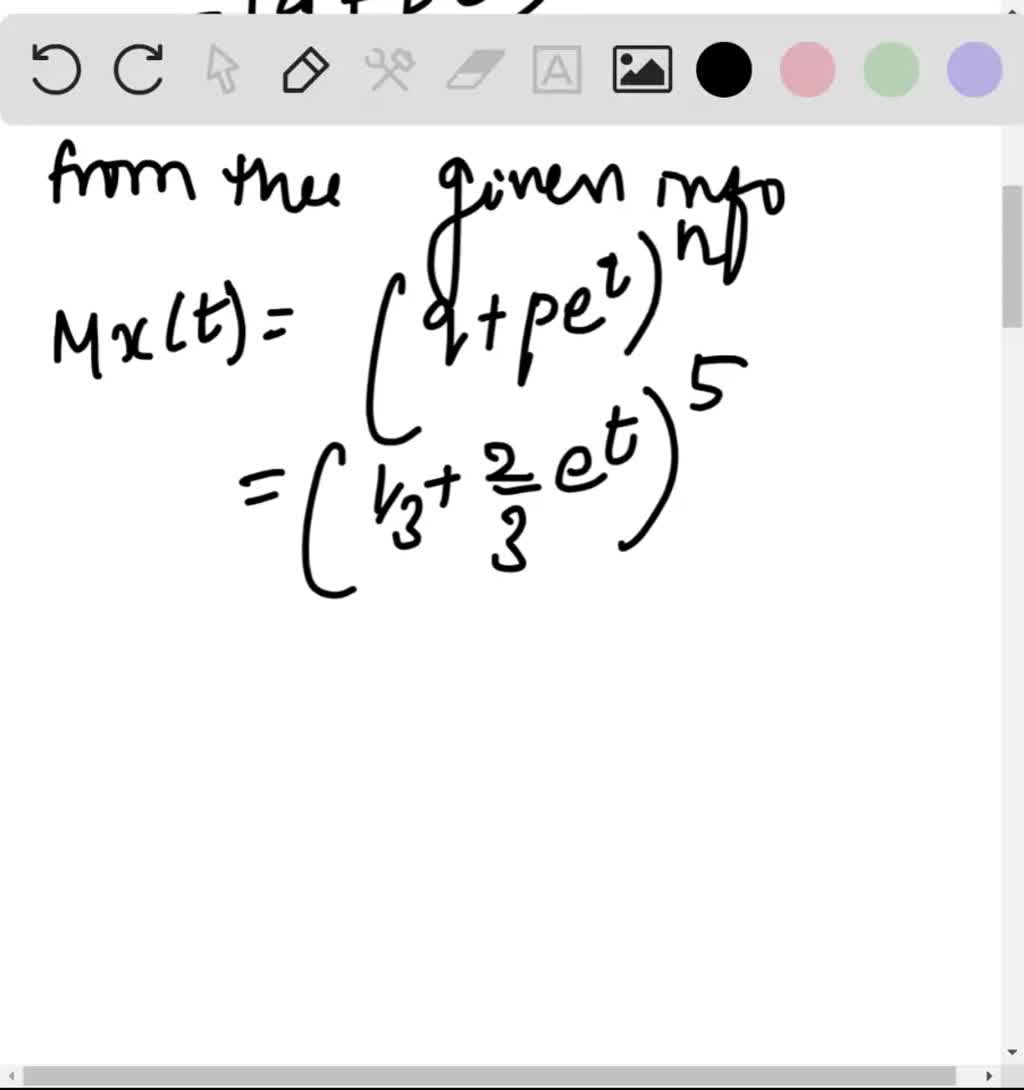Undo the last drawing stroke

tap(55, 70)
